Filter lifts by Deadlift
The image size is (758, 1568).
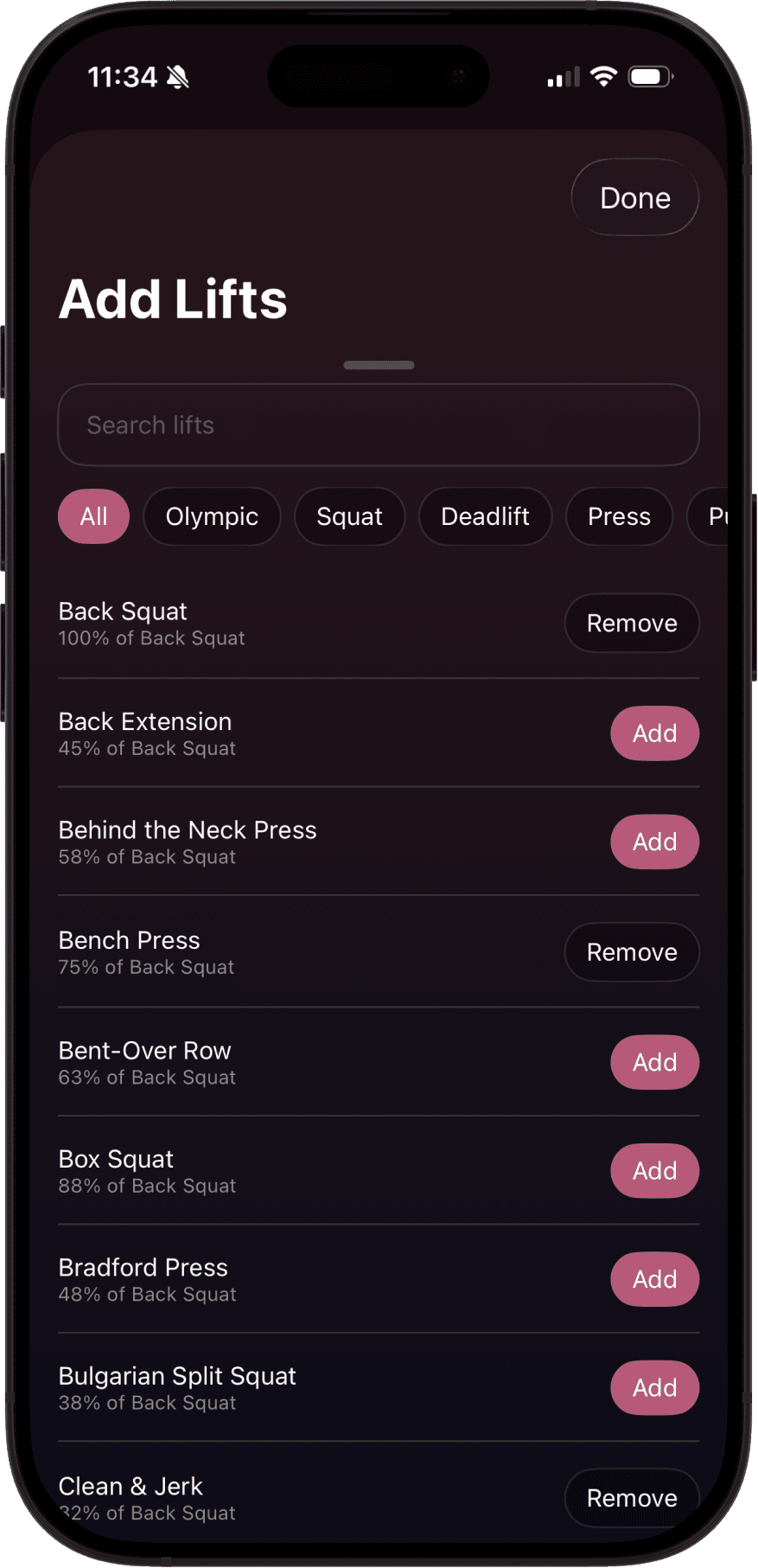point(485,516)
